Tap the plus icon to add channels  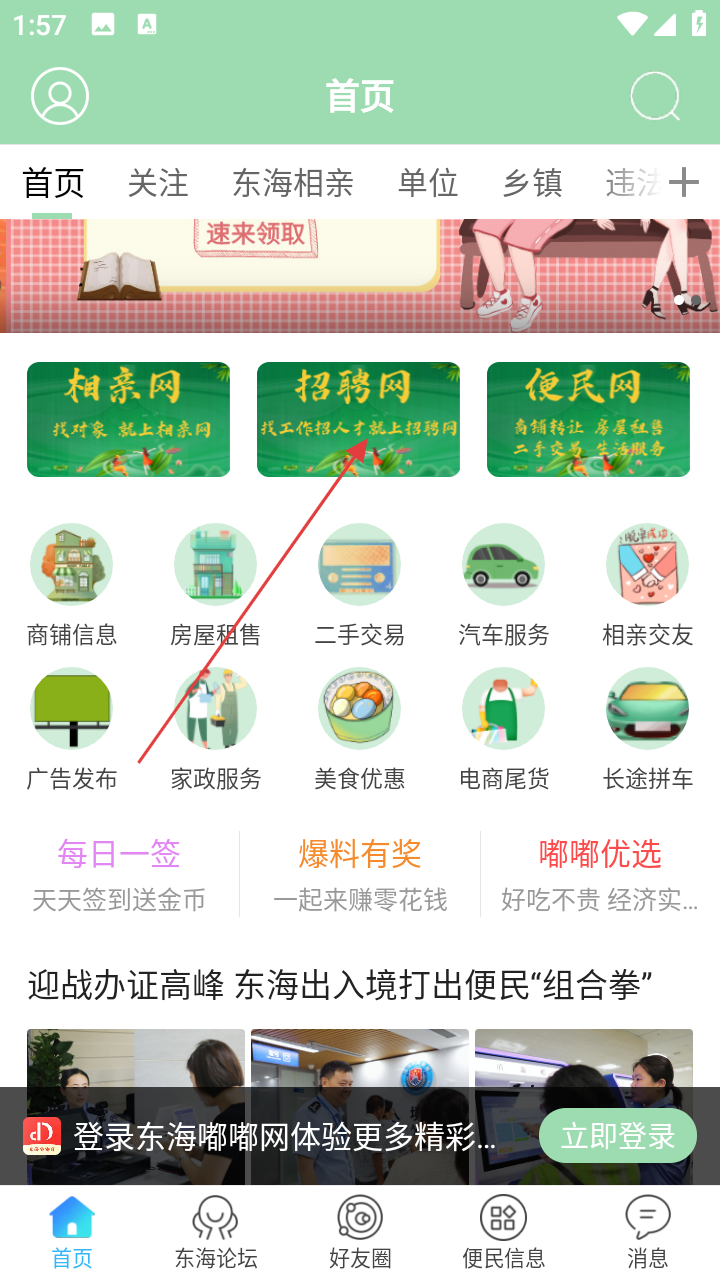[x=684, y=182]
